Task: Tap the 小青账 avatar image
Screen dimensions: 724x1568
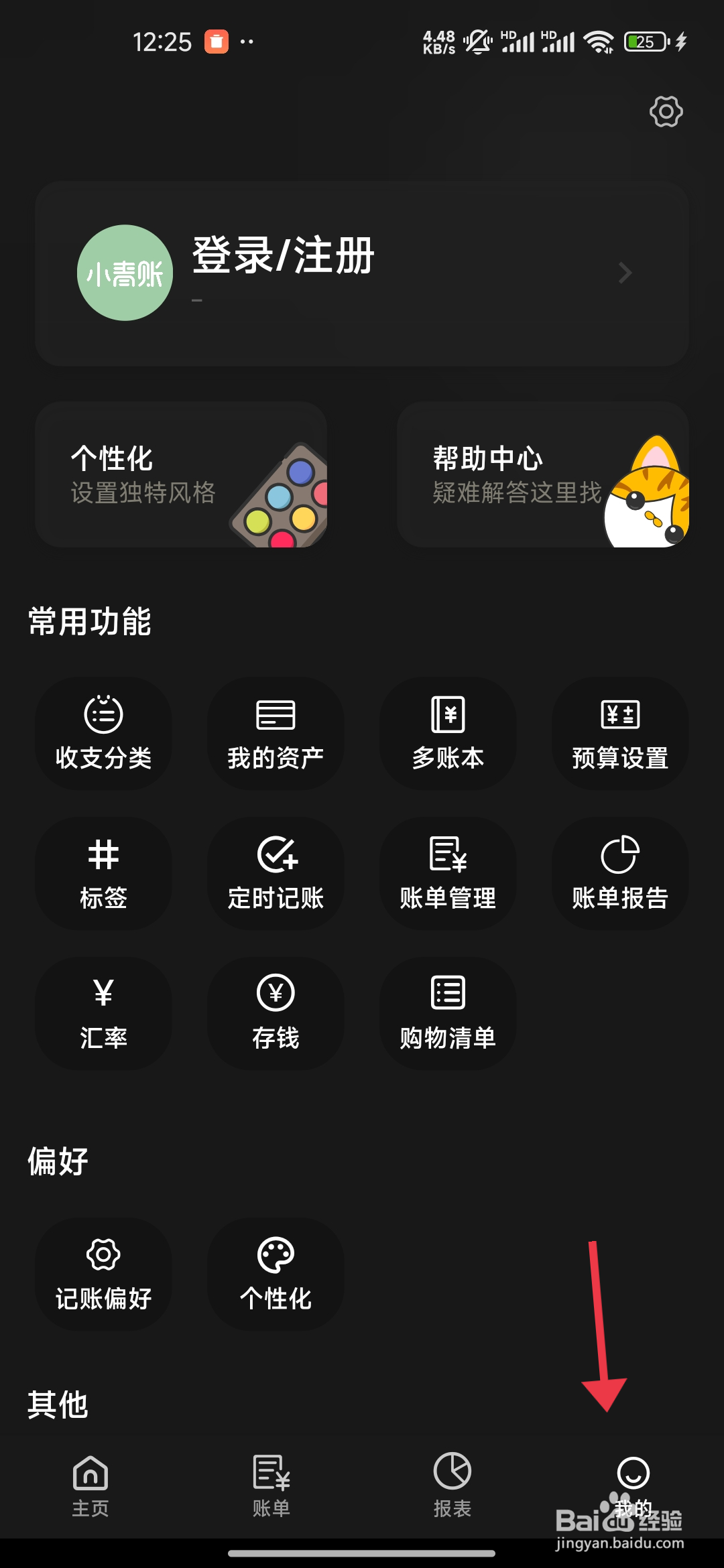Action: coord(123,271)
